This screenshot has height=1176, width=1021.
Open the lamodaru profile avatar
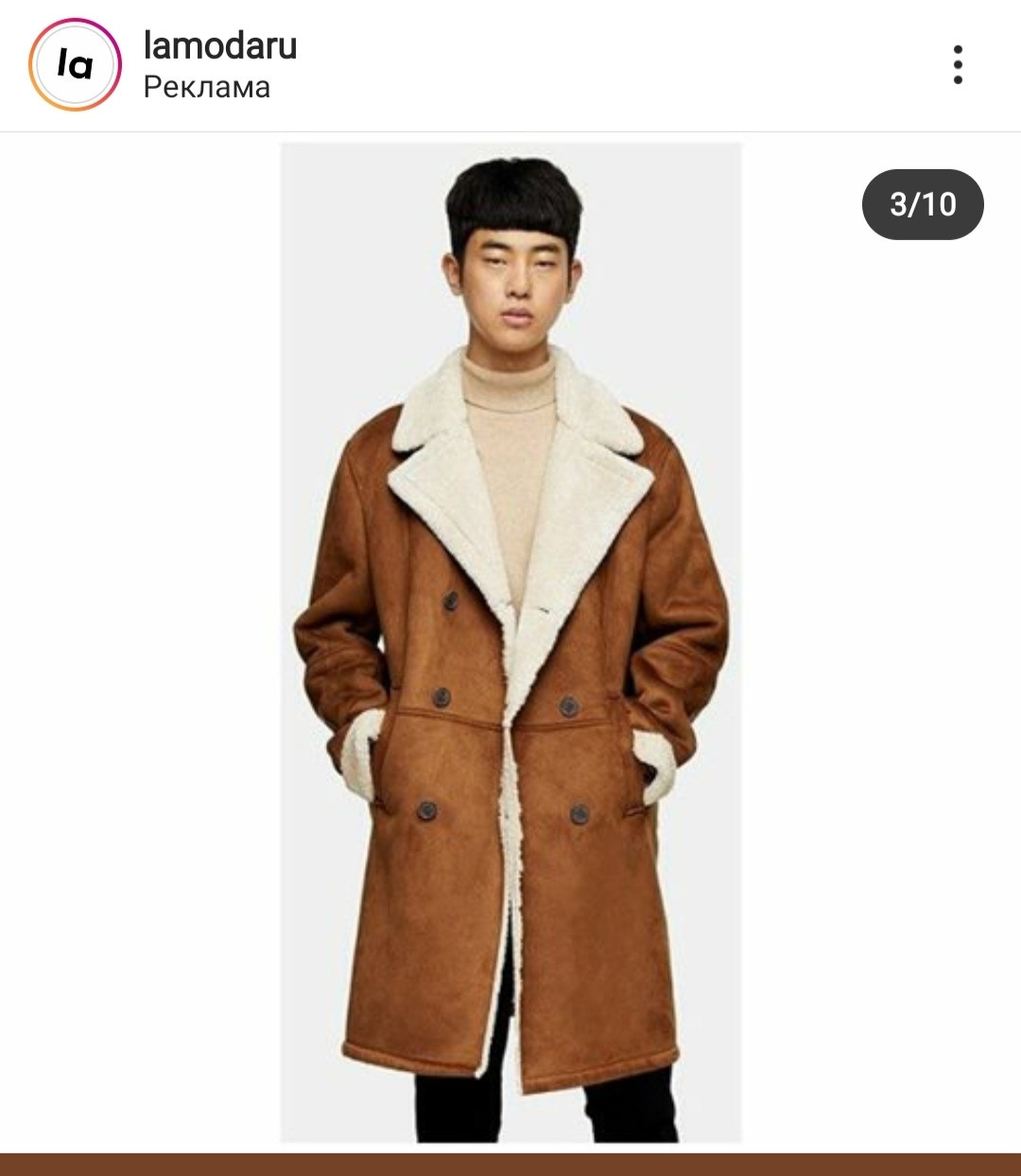[x=75, y=65]
